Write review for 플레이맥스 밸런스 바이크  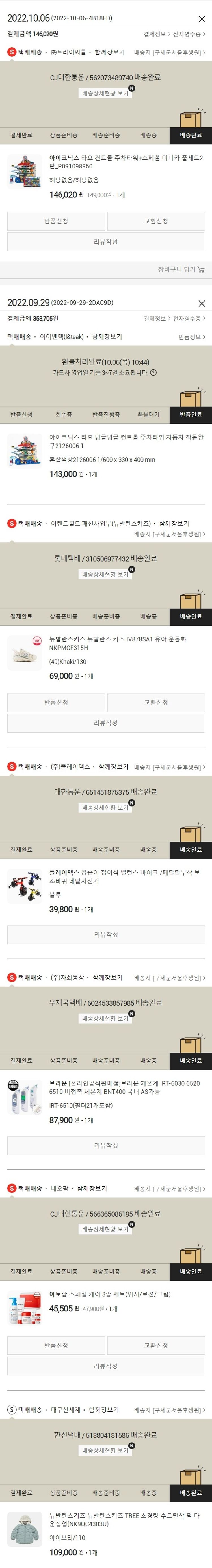click(106, 934)
